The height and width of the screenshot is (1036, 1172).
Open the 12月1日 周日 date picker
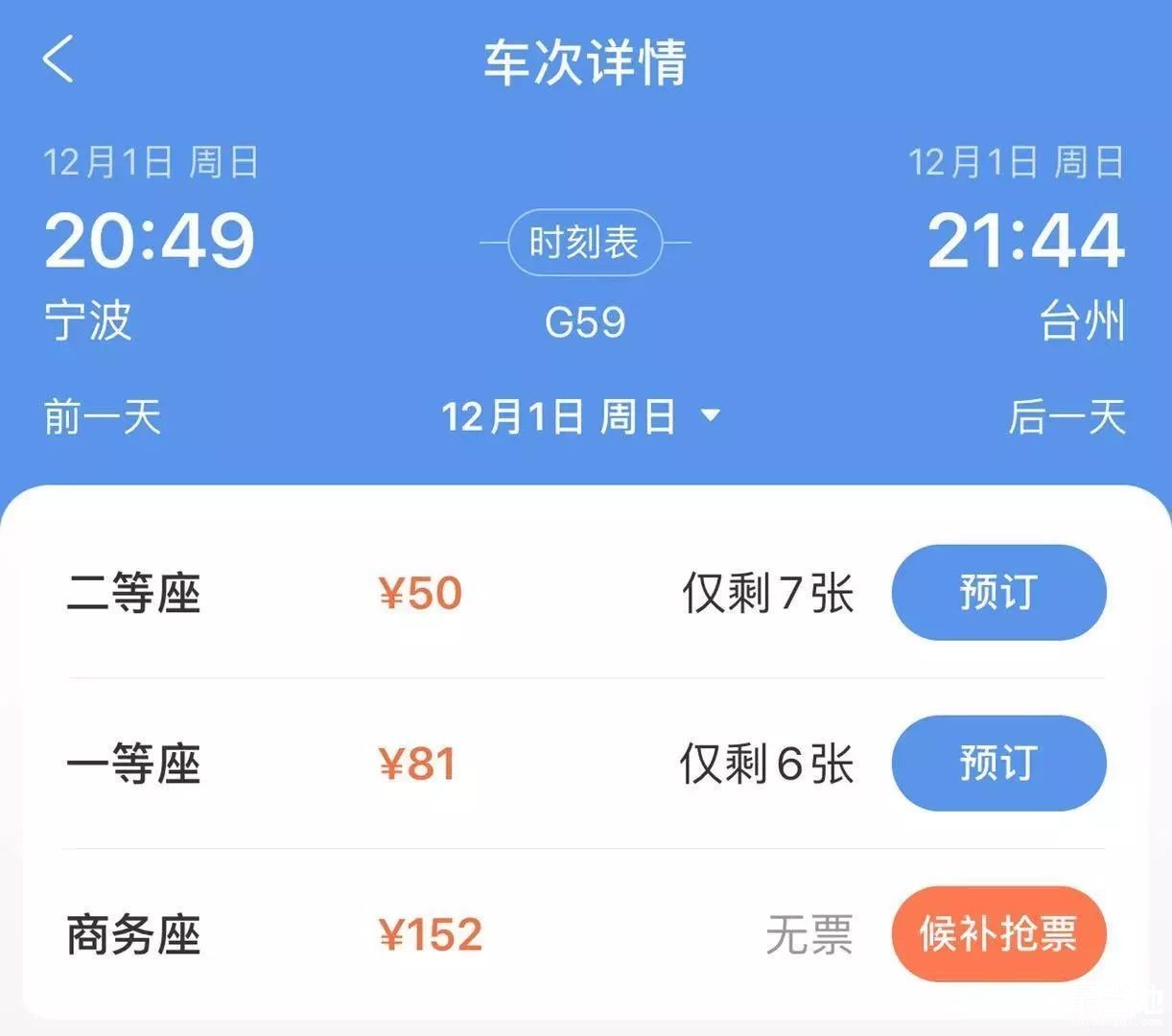pos(579,417)
